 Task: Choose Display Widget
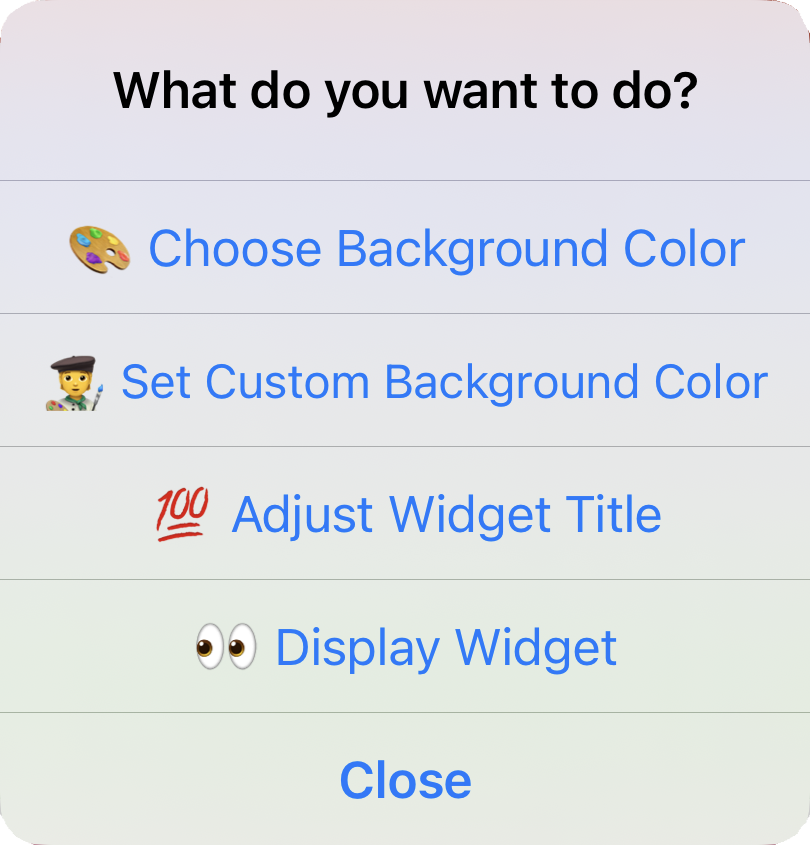405,647
